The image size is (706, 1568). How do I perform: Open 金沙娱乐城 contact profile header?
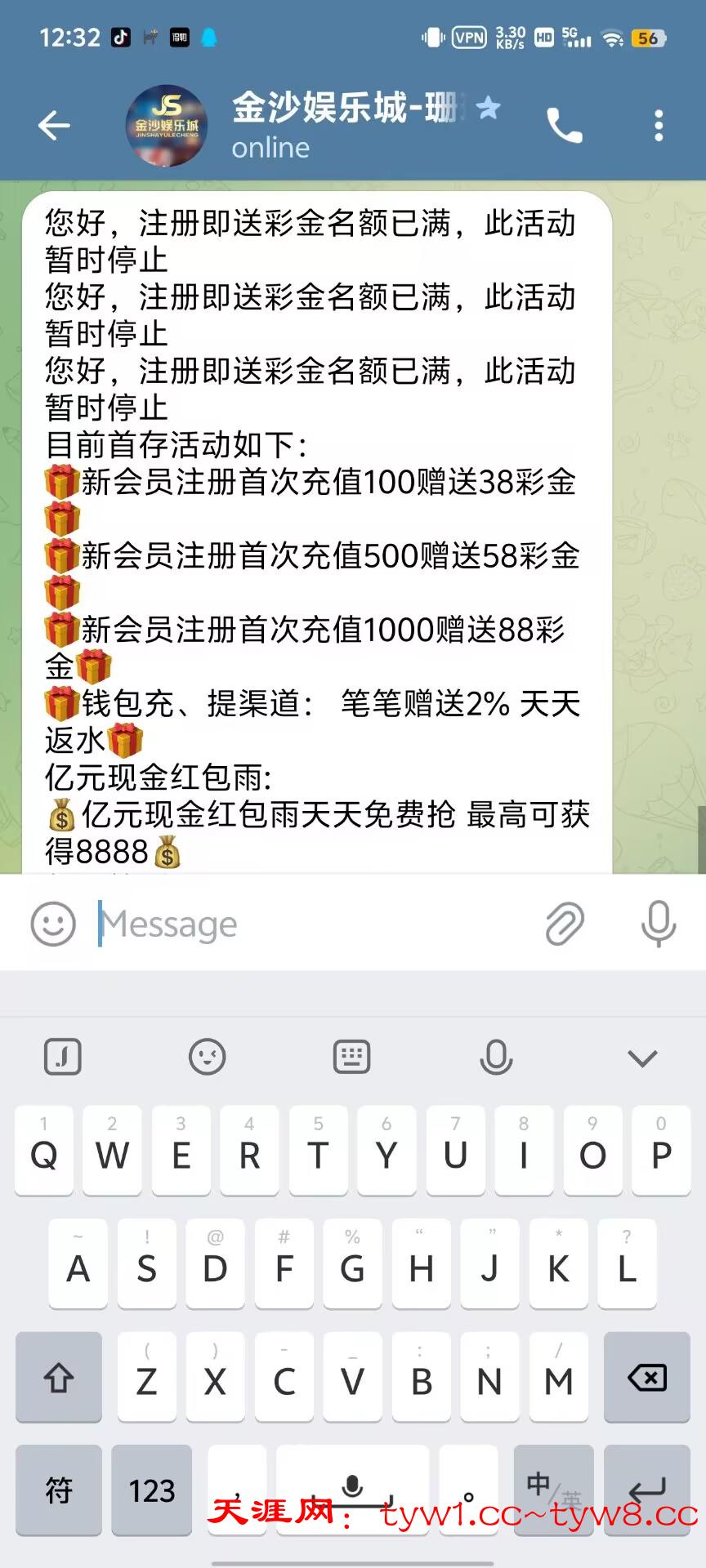click(343, 126)
